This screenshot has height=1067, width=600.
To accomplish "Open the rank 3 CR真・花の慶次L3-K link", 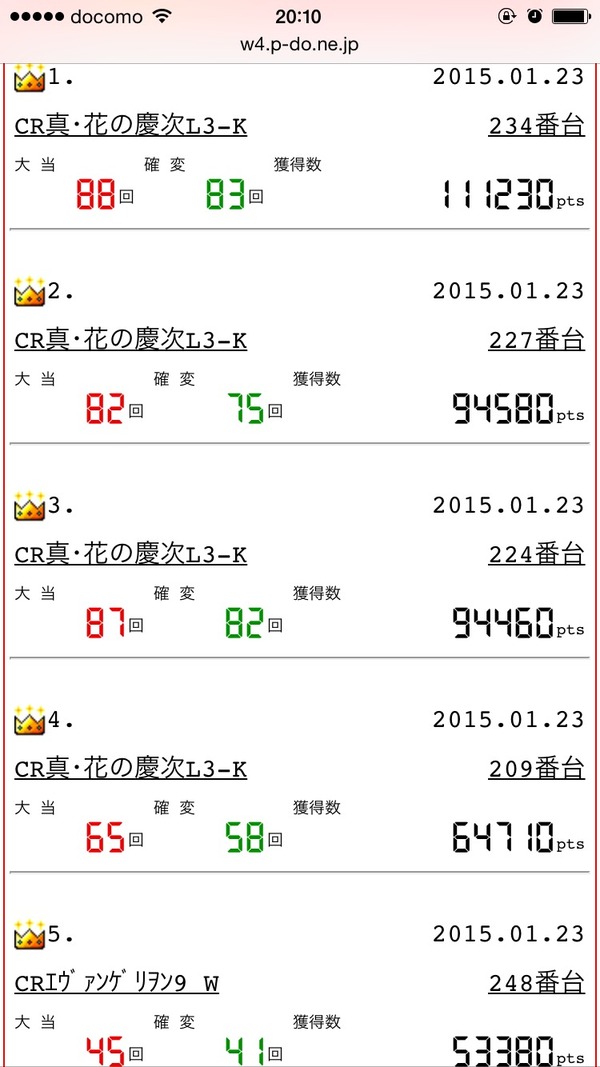I will click(131, 555).
